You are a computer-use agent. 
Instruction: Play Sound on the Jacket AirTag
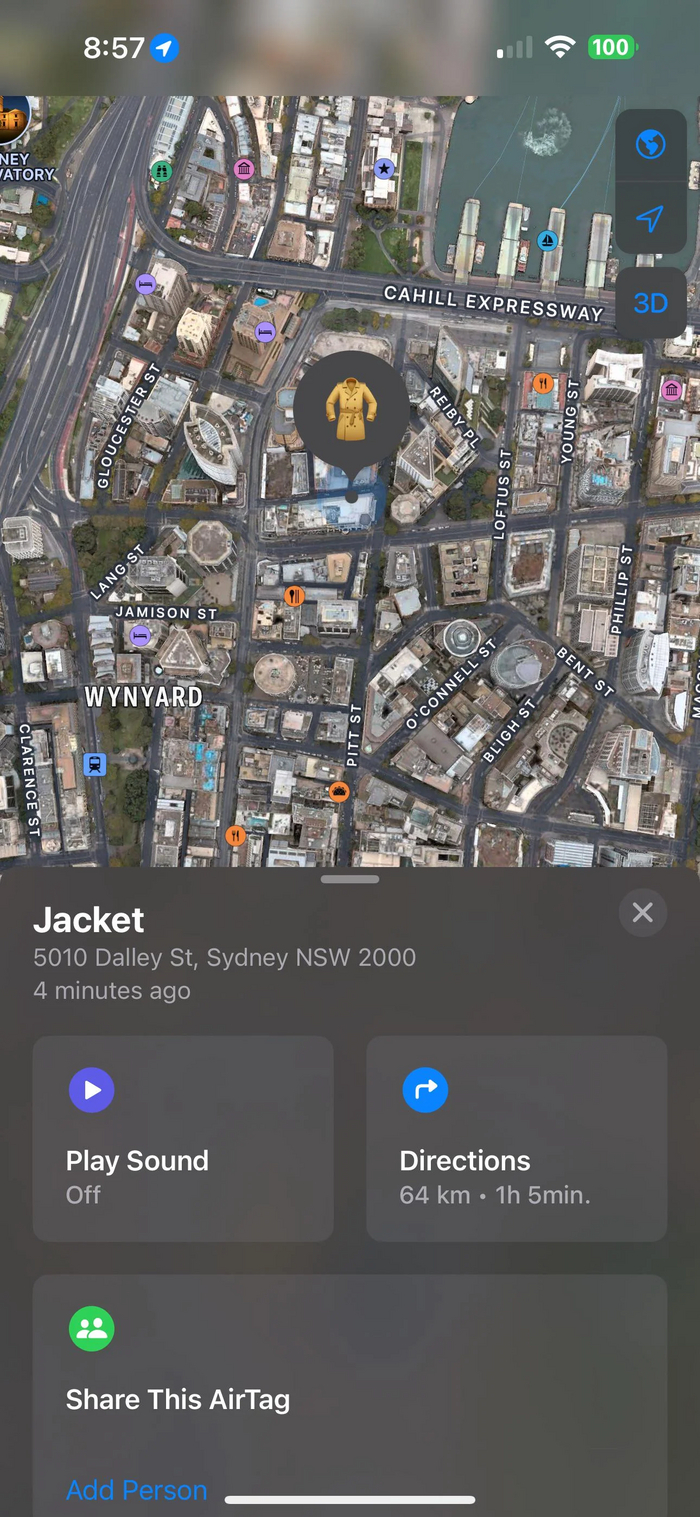click(183, 1138)
